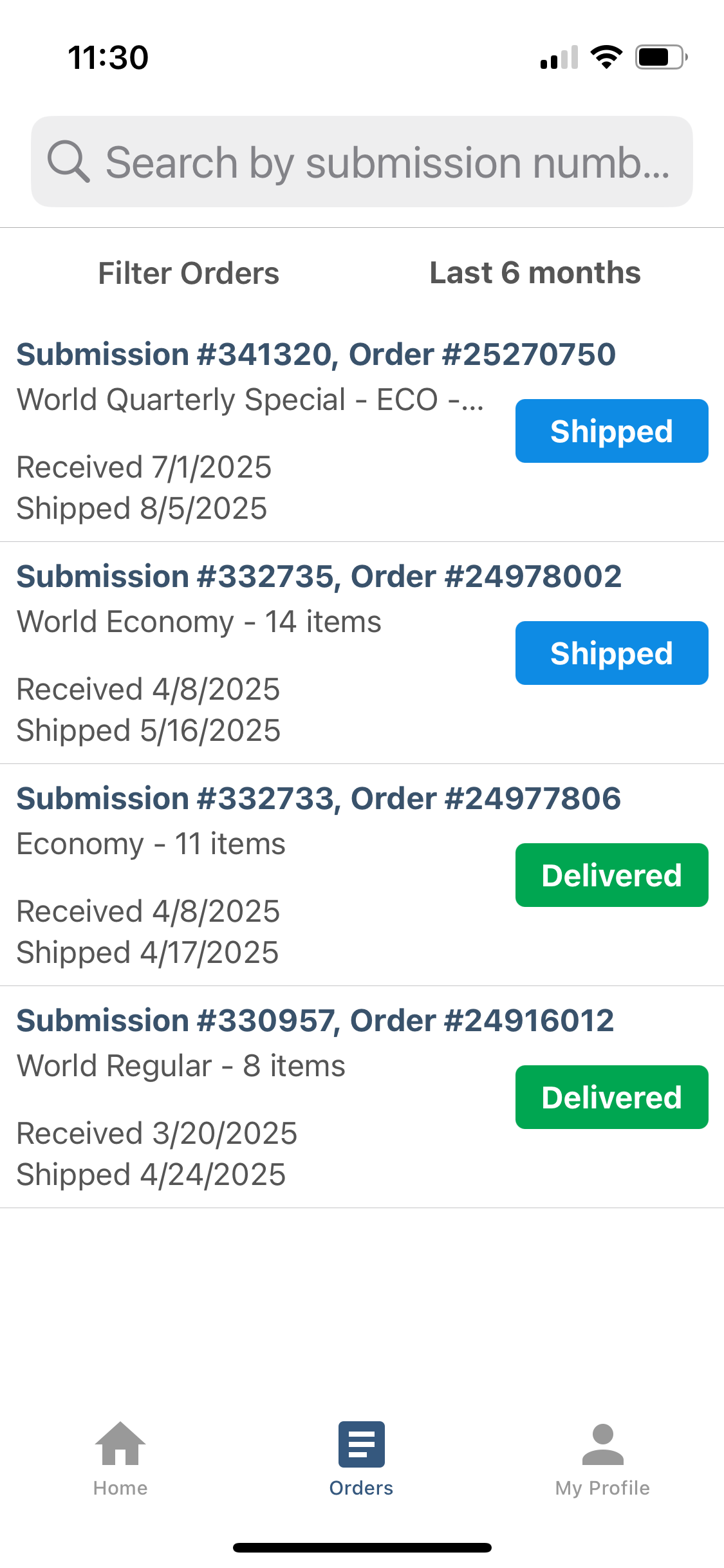The height and width of the screenshot is (1568, 724).
Task: Switch to My Profile tab
Action: click(x=602, y=1459)
